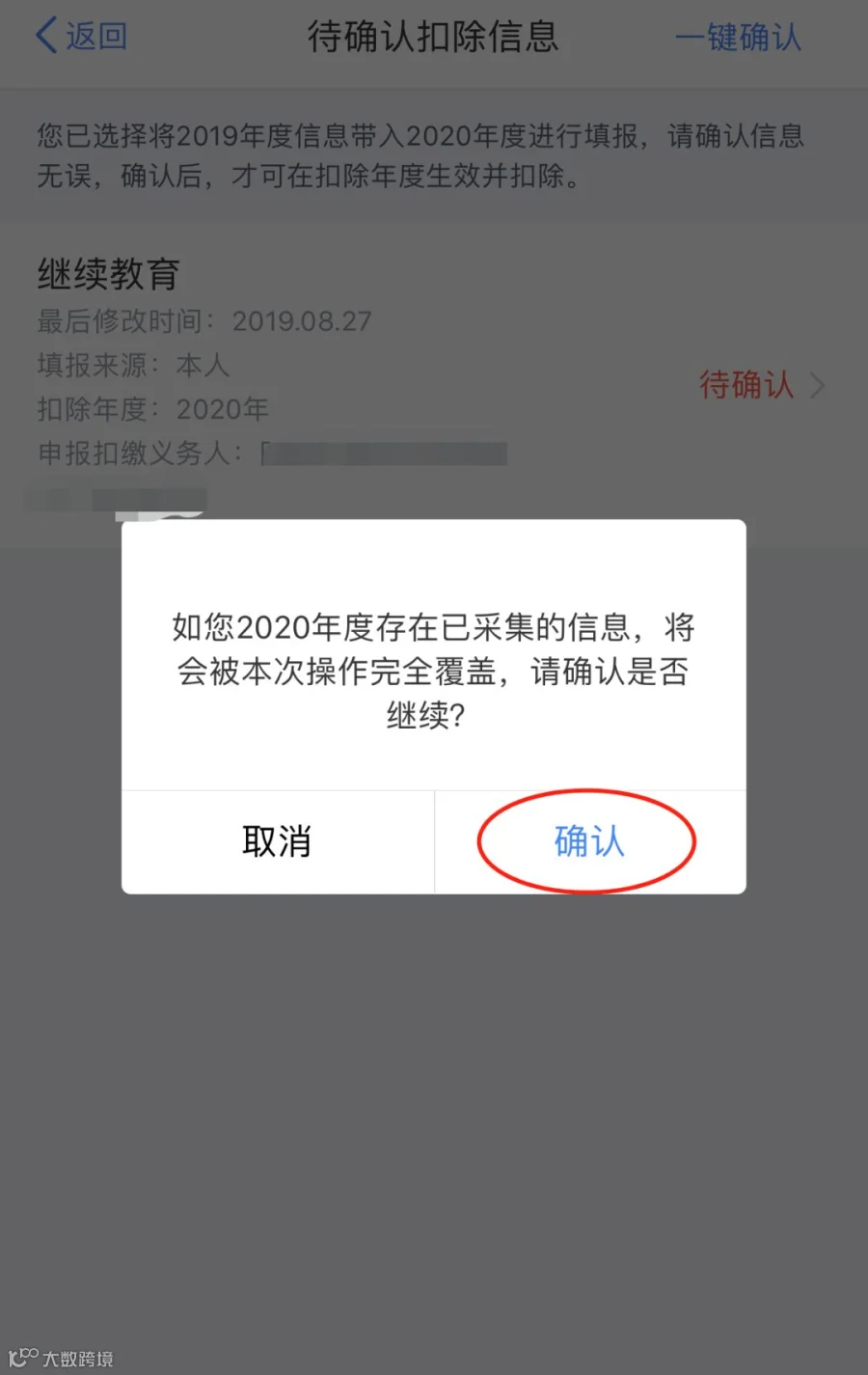
Task: Open the 继续教育 待确认 entry
Action: (762, 385)
